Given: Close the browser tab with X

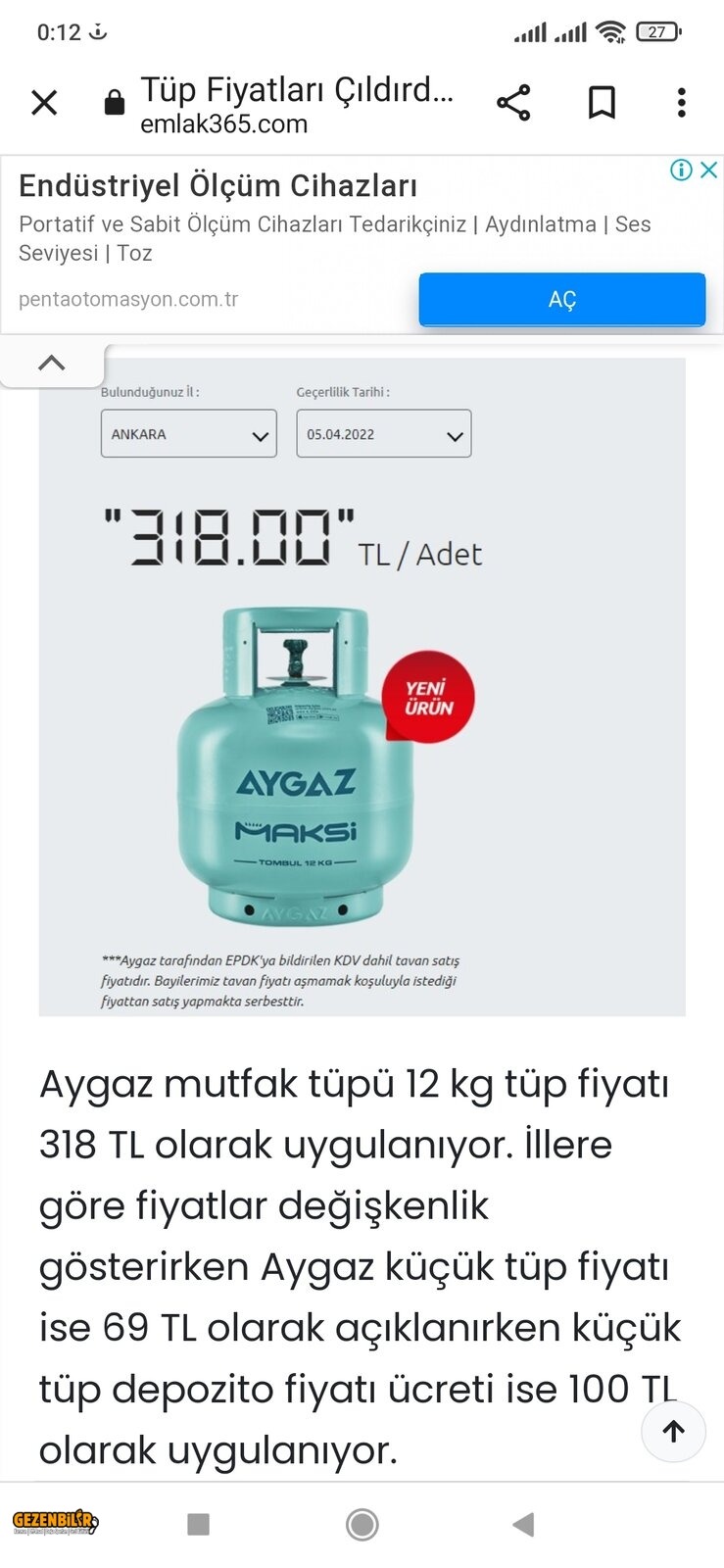Looking at the screenshot, I should (x=44, y=102).
